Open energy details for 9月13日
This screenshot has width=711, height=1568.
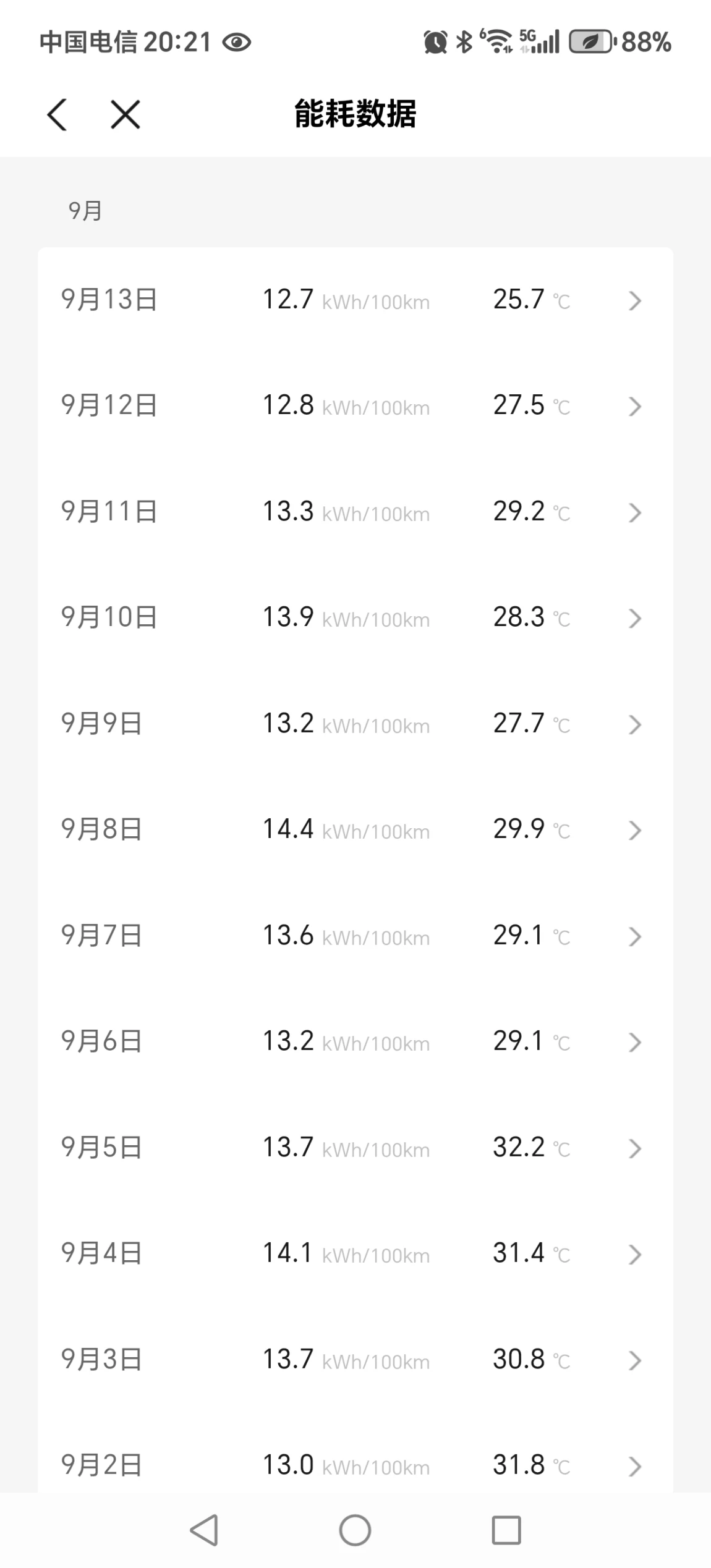(355, 300)
